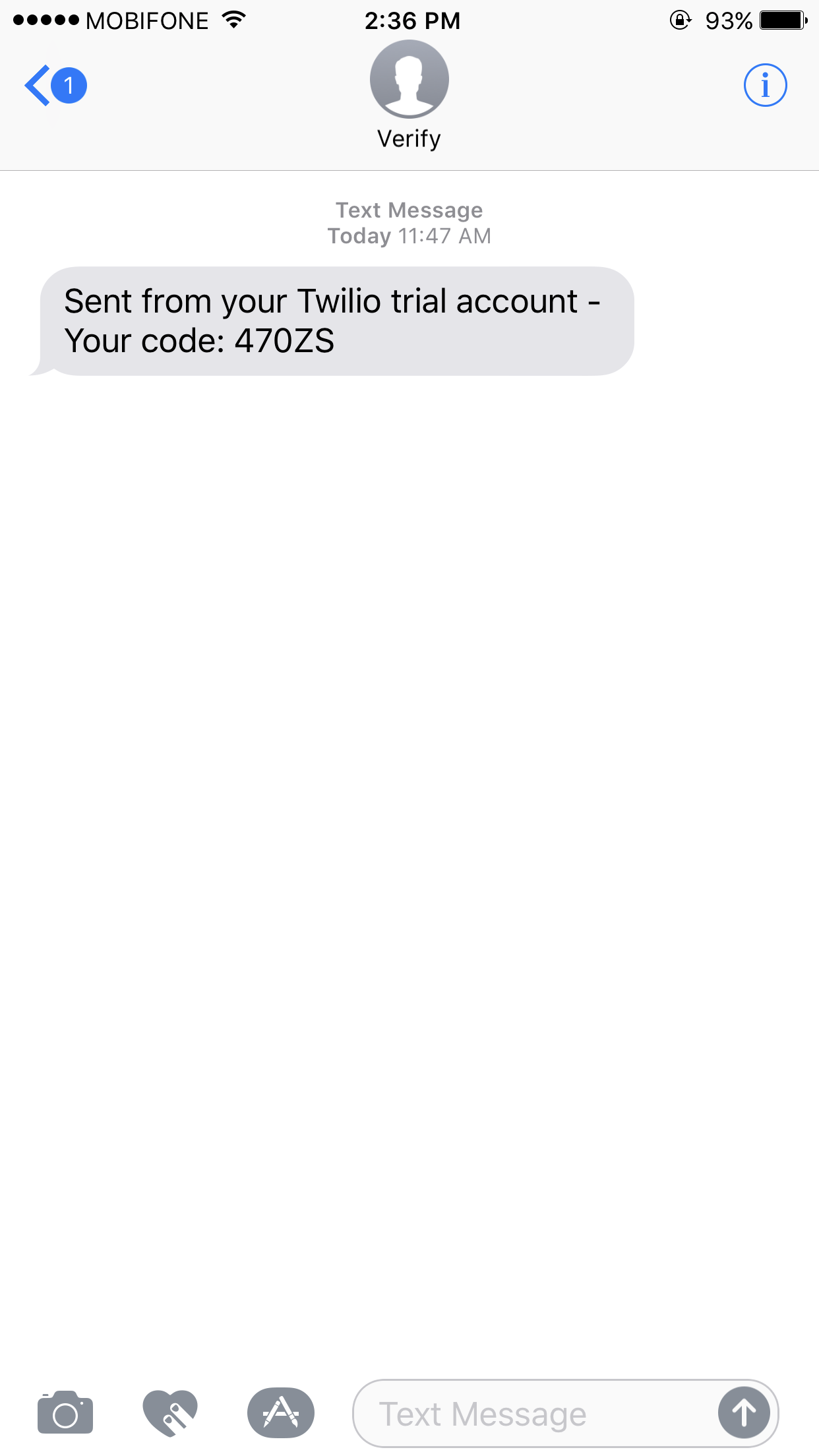
Task: Open Digital Touch heart icon
Action: pos(170,1413)
